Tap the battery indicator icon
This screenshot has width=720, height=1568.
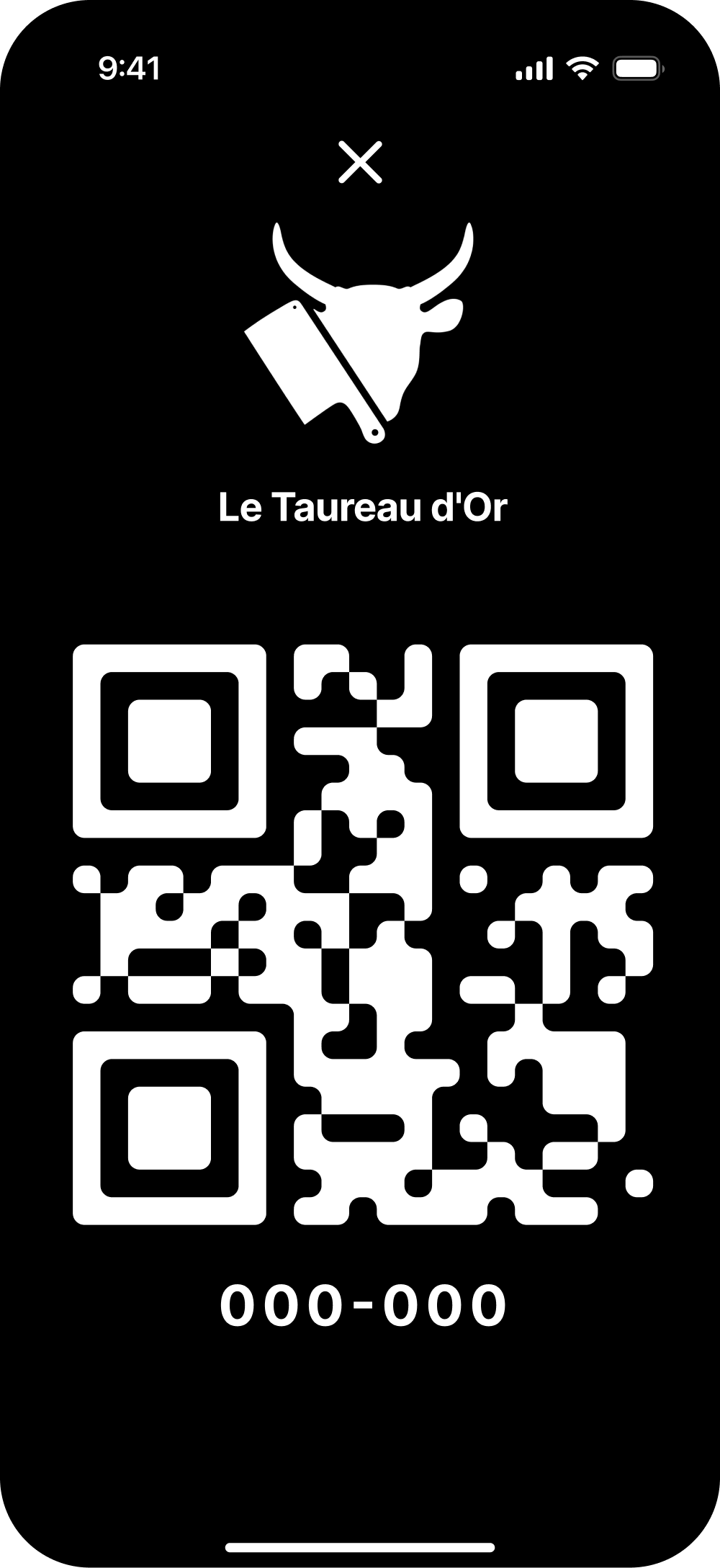click(x=636, y=68)
